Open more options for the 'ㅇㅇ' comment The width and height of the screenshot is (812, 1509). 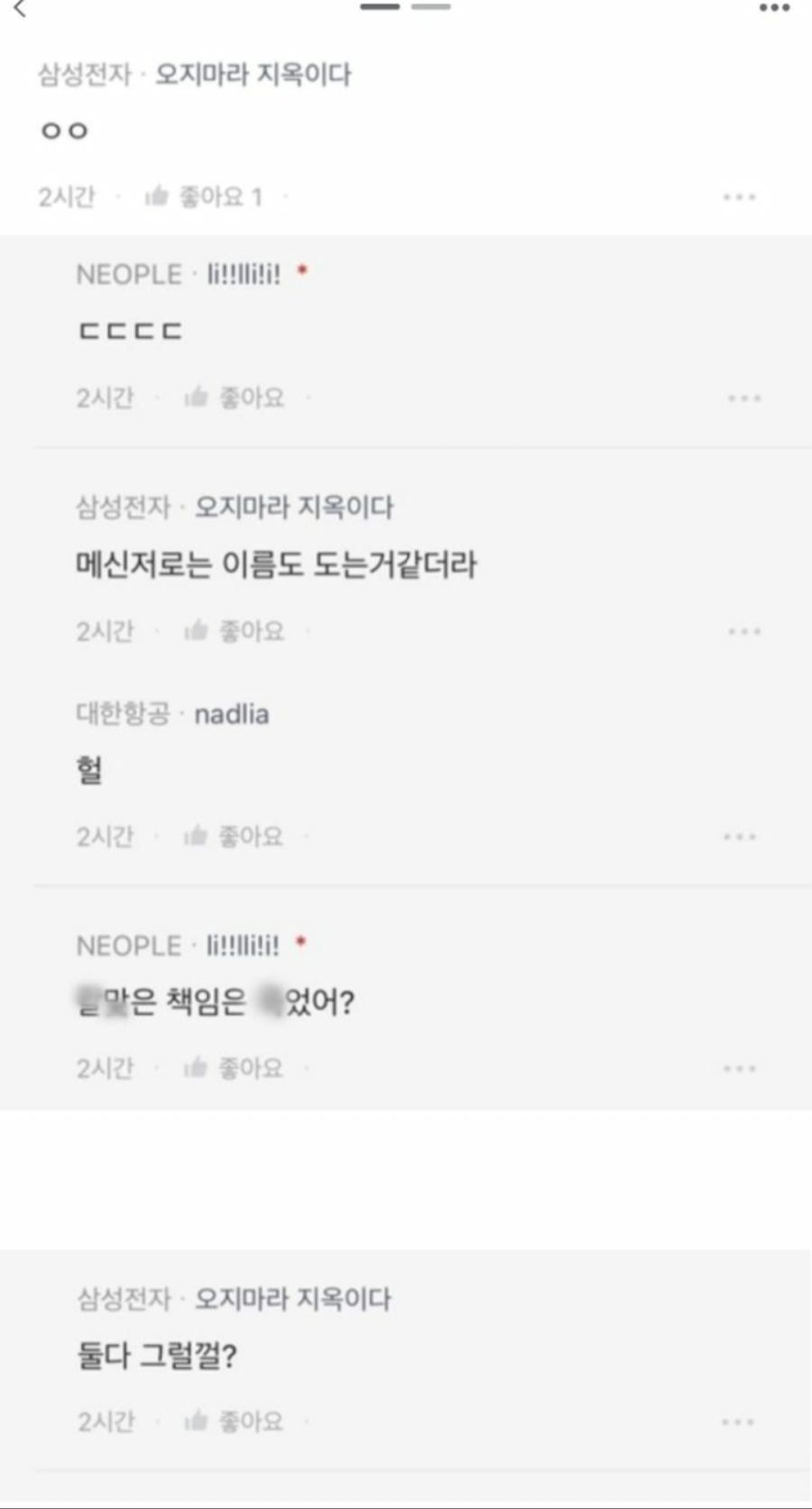[739, 197]
